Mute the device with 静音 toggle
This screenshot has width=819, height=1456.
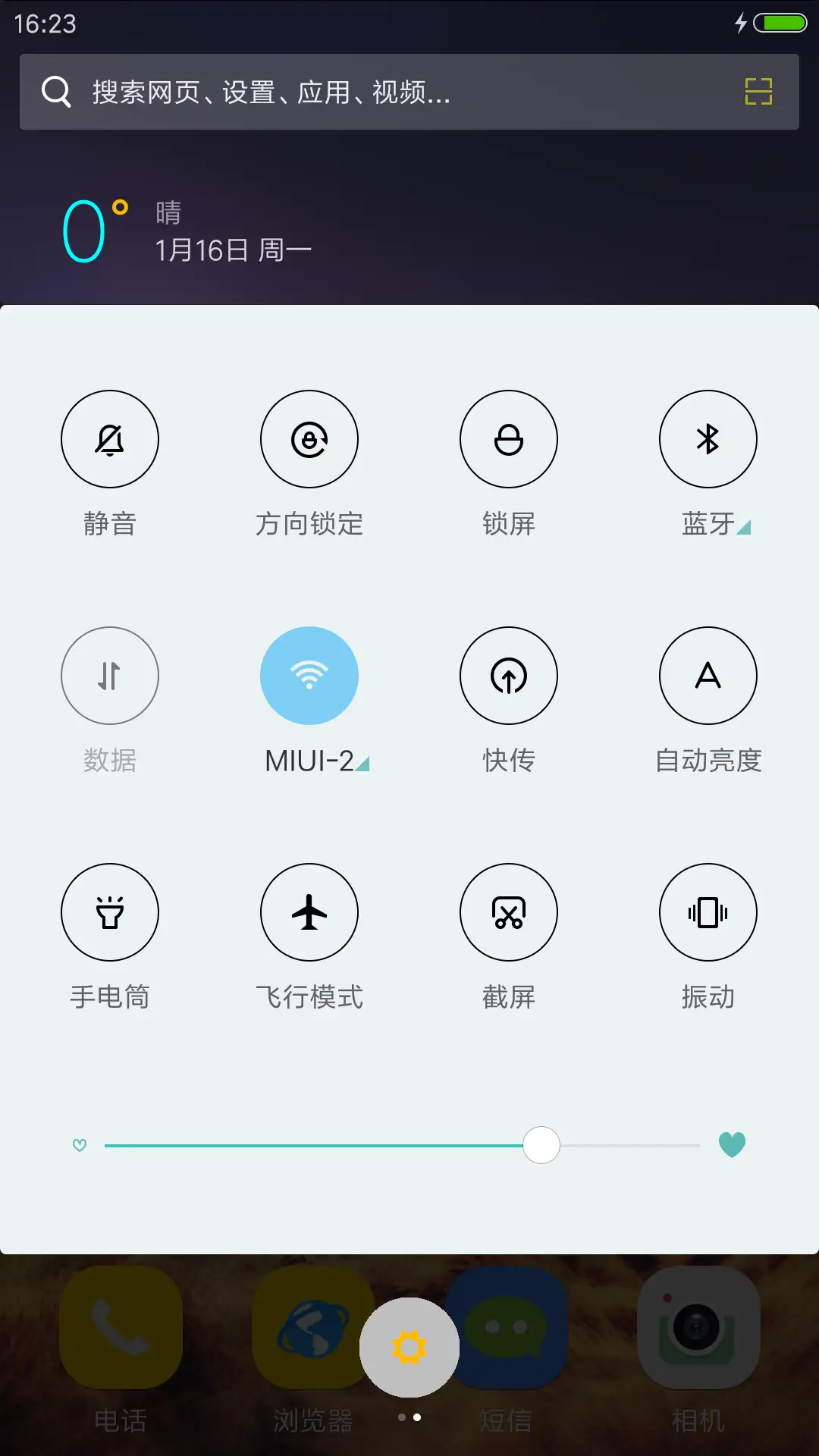coord(110,439)
